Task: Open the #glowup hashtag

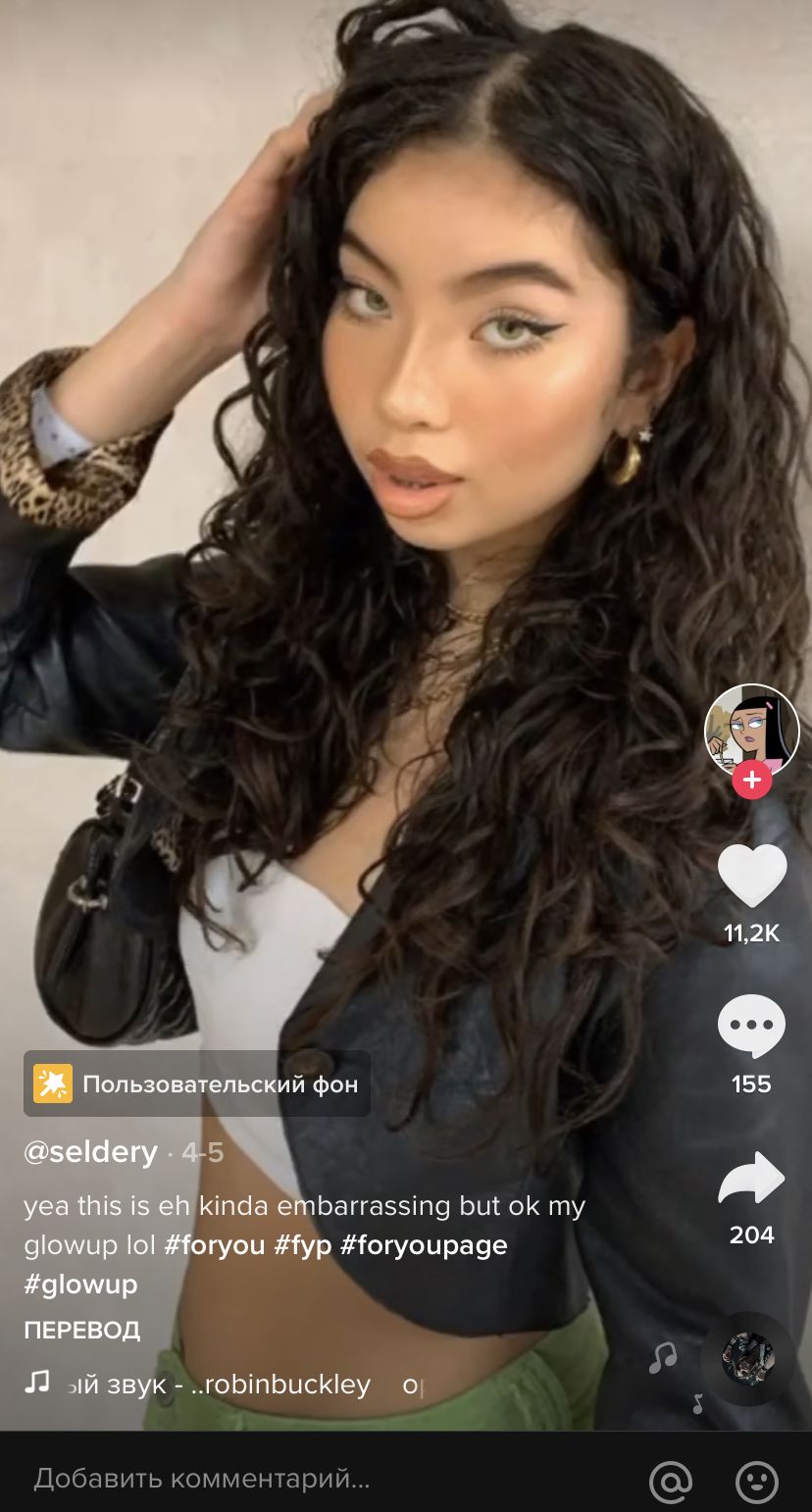Action: (x=81, y=1285)
